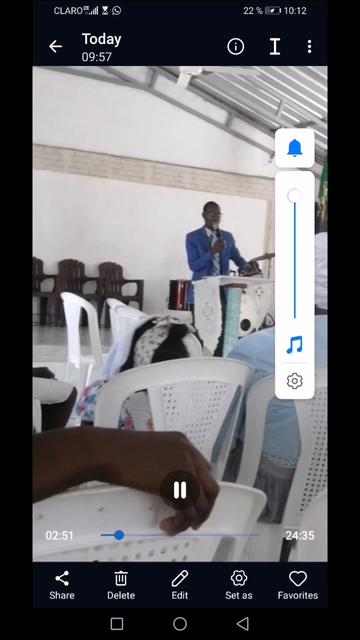Go to the home screen

click(180, 624)
